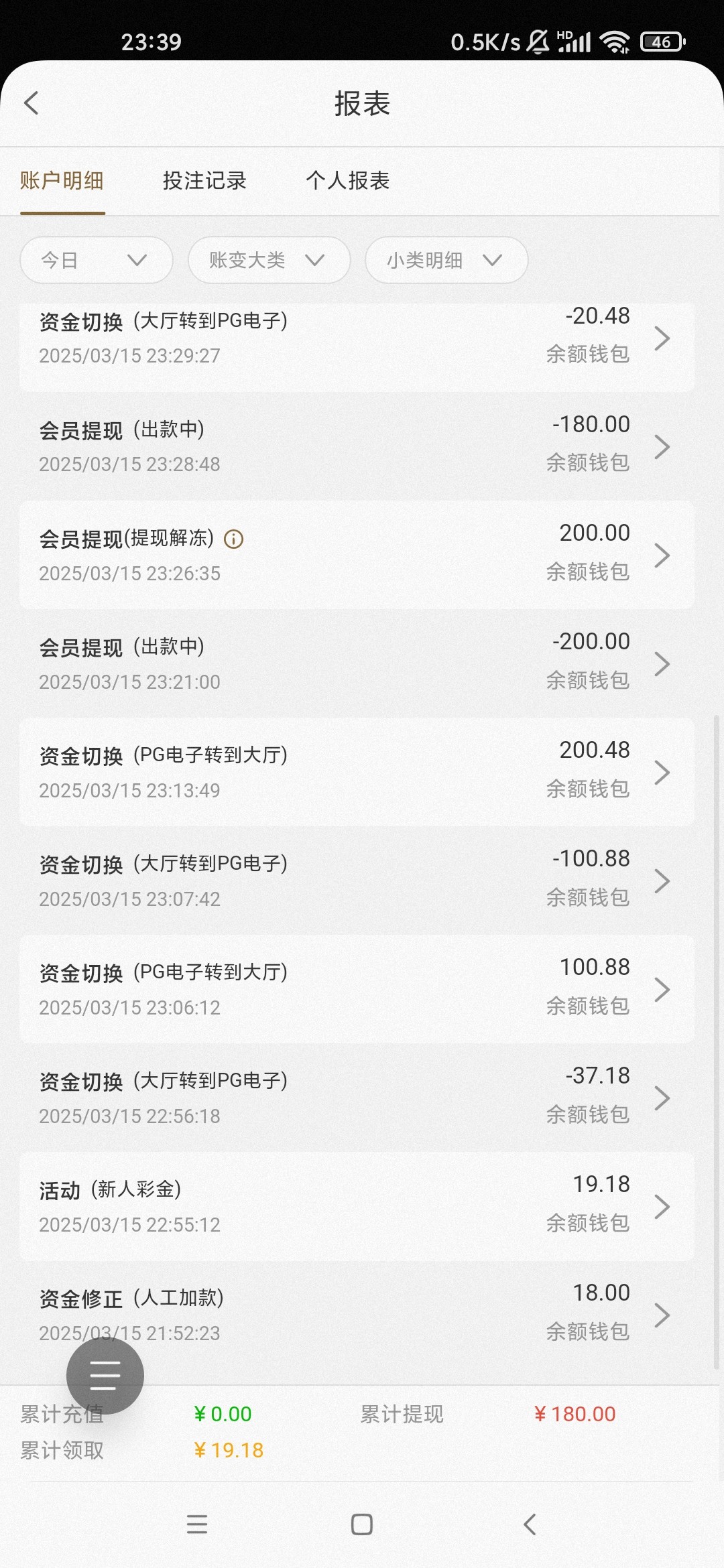Open the -20.48 资金切换 record
Screen dimensions: 724x1568
coord(355,339)
